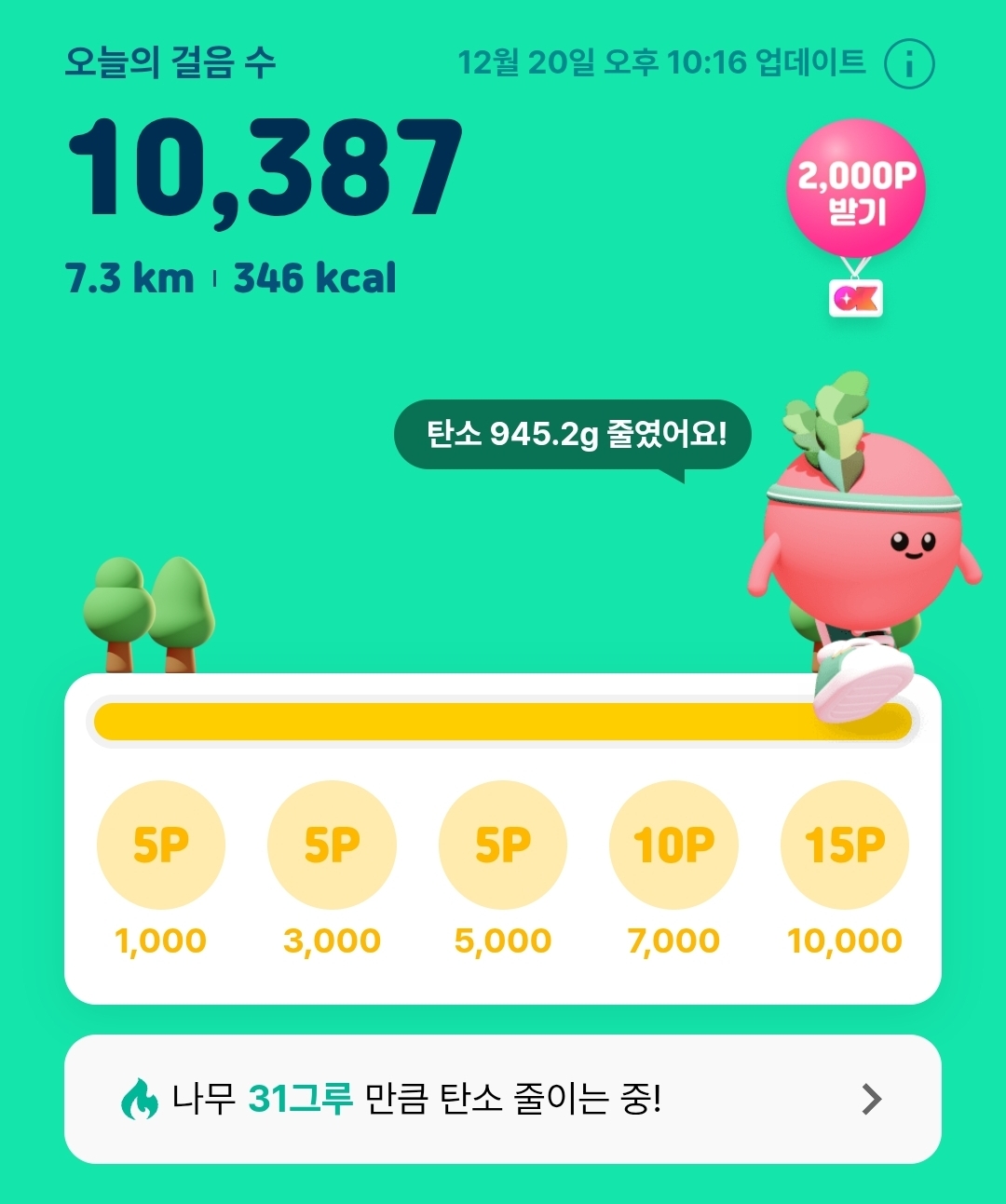Collect the 5P reward for 5,000 steps
The width and height of the screenshot is (1006, 1204).
(x=503, y=845)
